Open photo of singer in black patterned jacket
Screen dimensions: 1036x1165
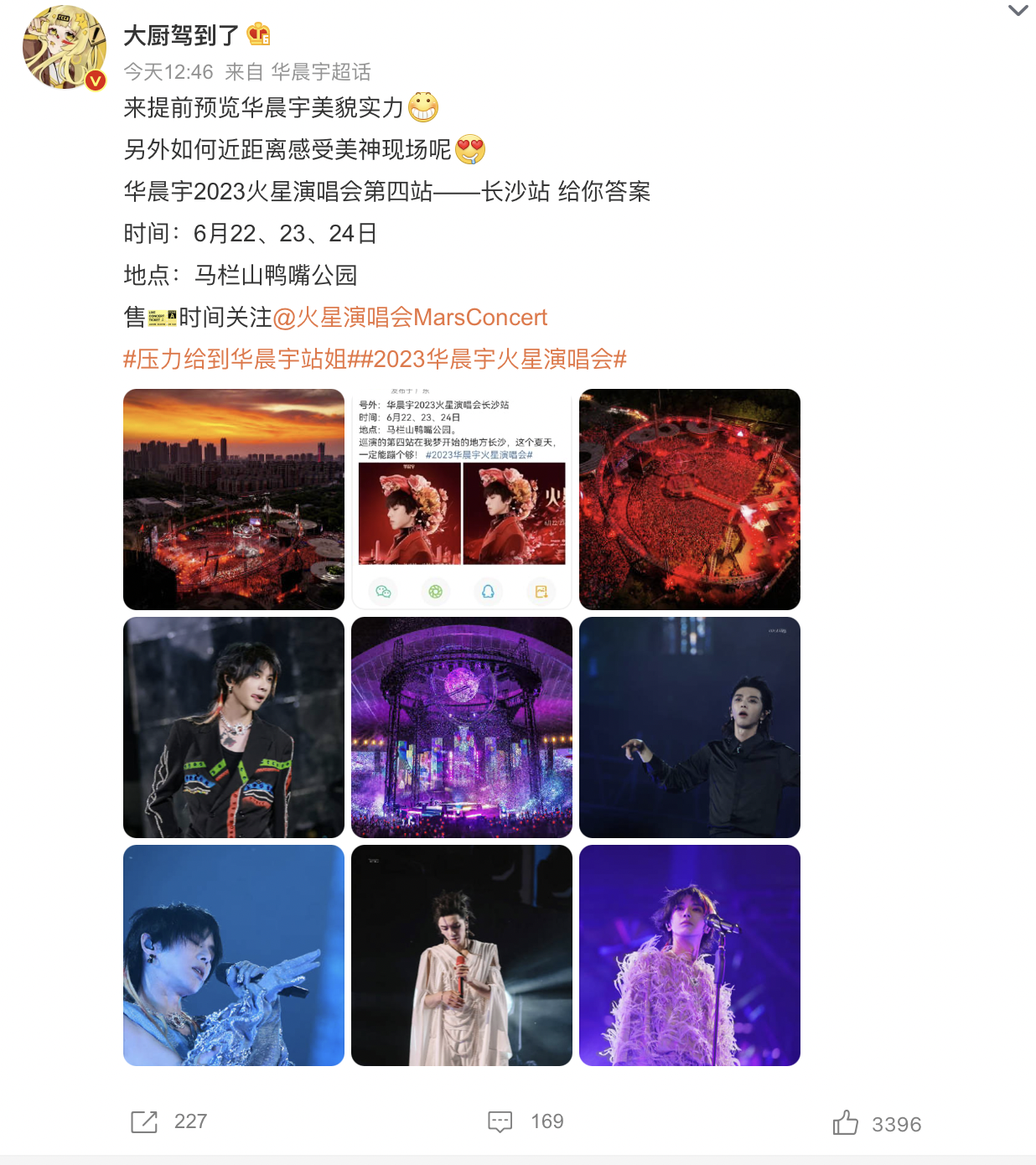pos(234,727)
